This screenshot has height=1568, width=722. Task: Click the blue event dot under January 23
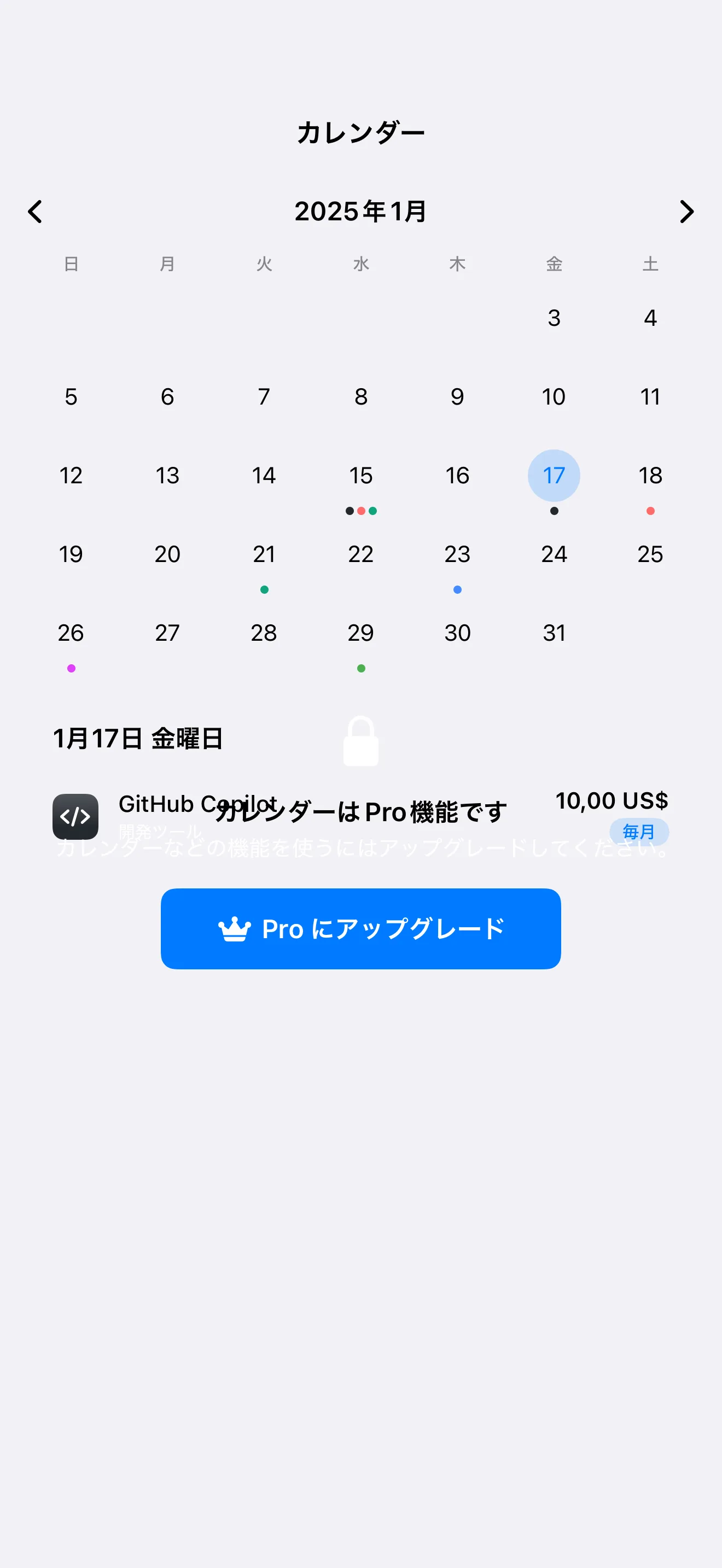coord(457,589)
